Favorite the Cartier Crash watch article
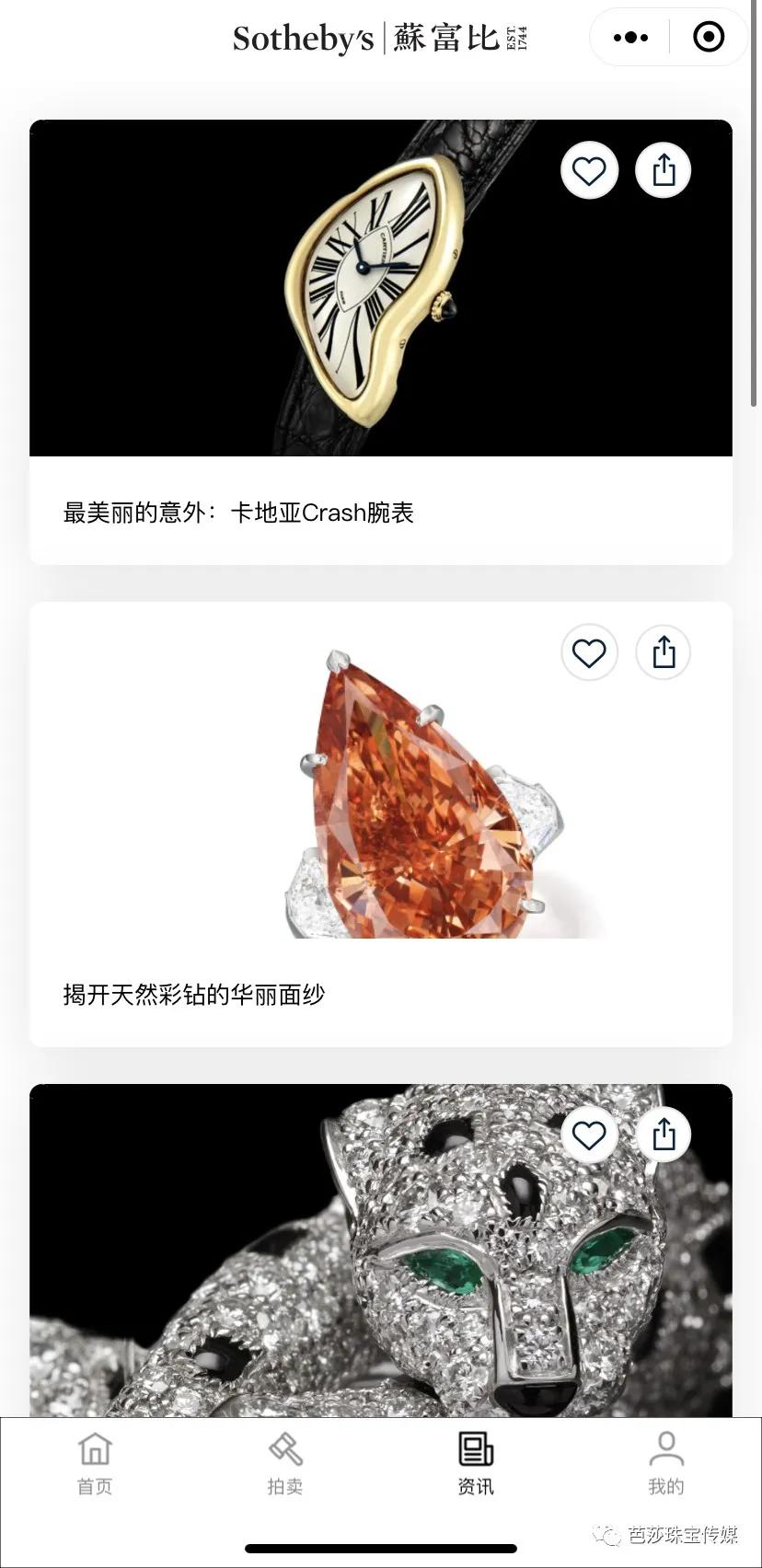The width and height of the screenshot is (762, 1568). point(589,170)
